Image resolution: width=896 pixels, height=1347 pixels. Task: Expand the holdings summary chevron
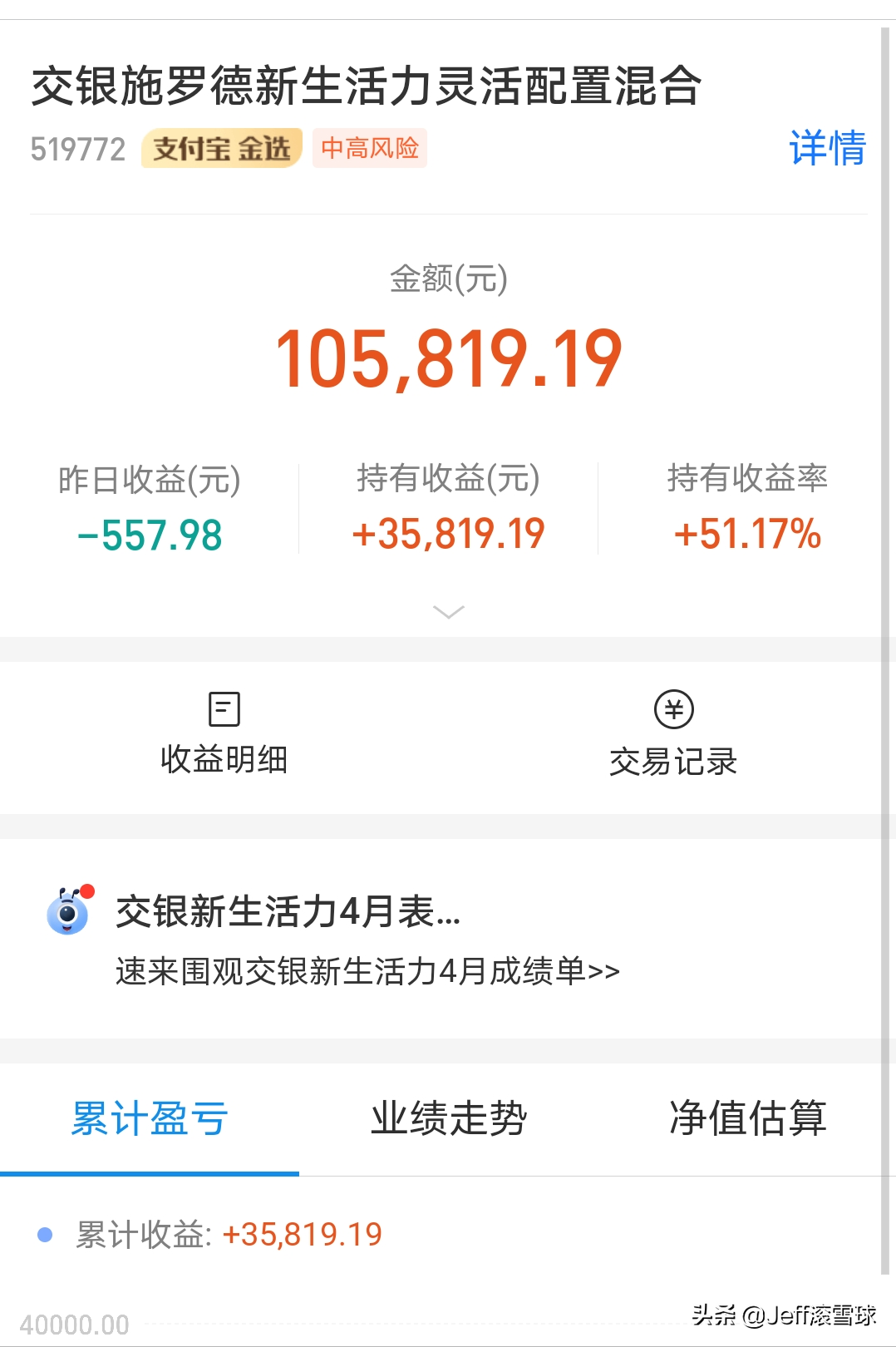pyautogui.click(x=449, y=613)
